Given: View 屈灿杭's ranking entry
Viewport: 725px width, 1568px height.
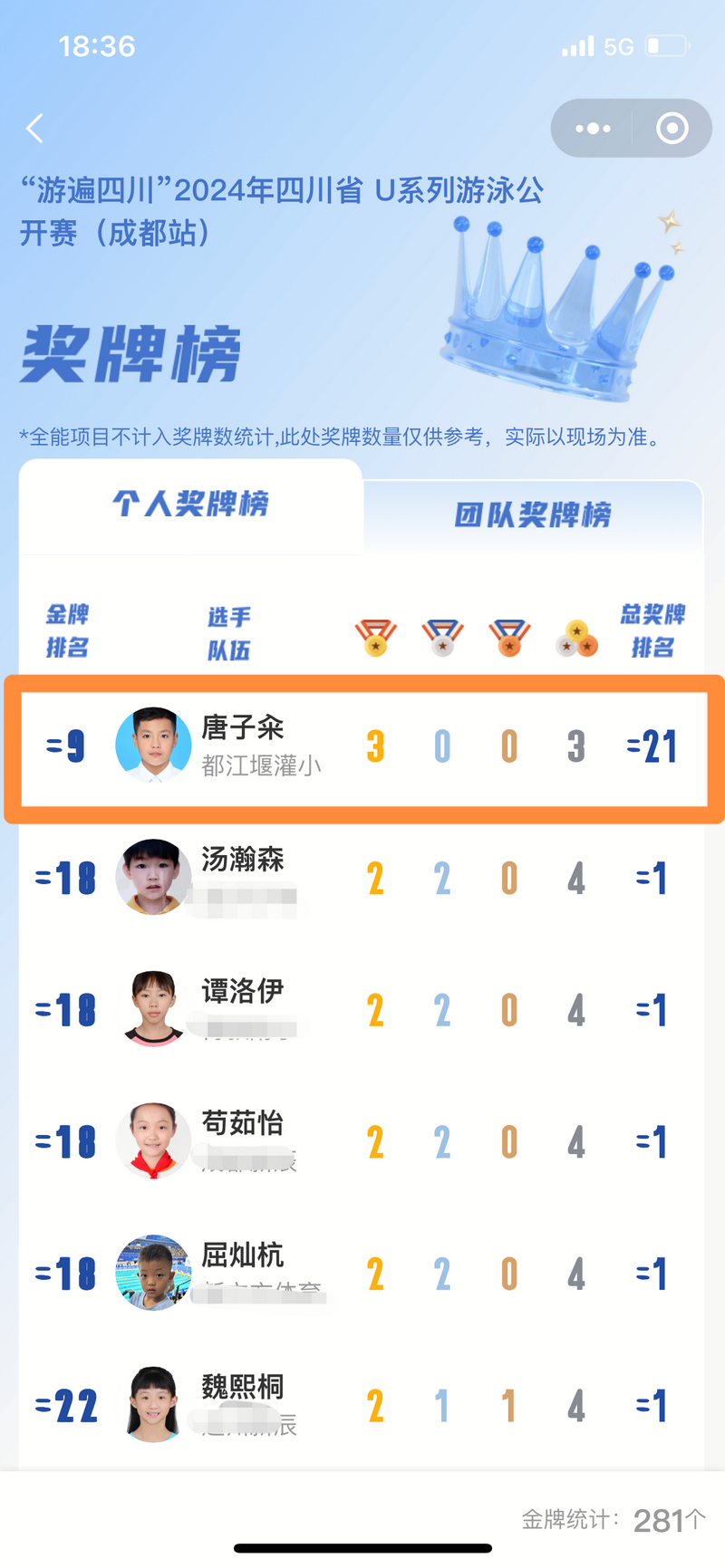Looking at the screenshot, I should click(x=362, y=1274).
